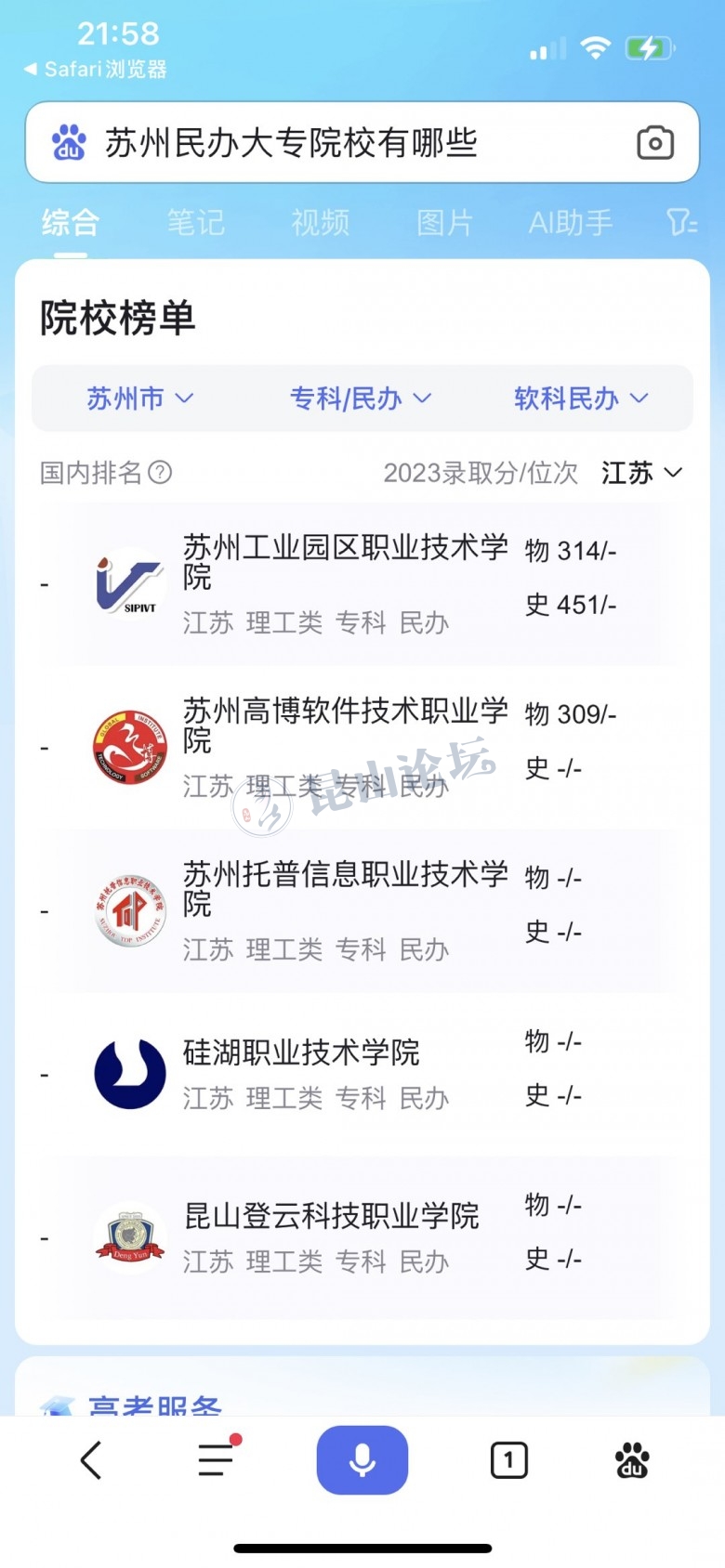The image size is (725, 1568).
Task: View 硅湖职业技术学院 school page
Action: [x=301, y=1052]
